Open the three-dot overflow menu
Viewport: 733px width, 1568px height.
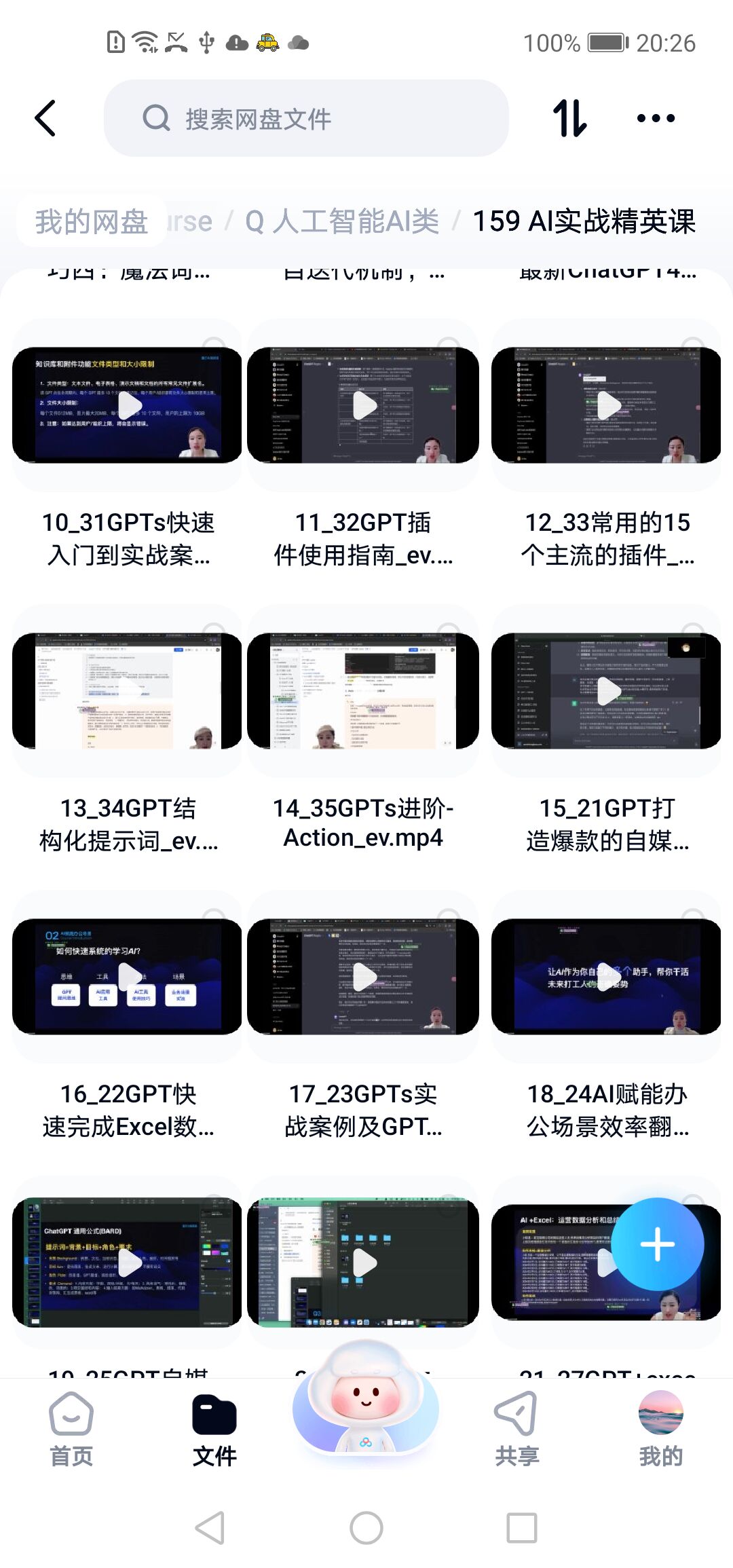(x=656, y=119)
